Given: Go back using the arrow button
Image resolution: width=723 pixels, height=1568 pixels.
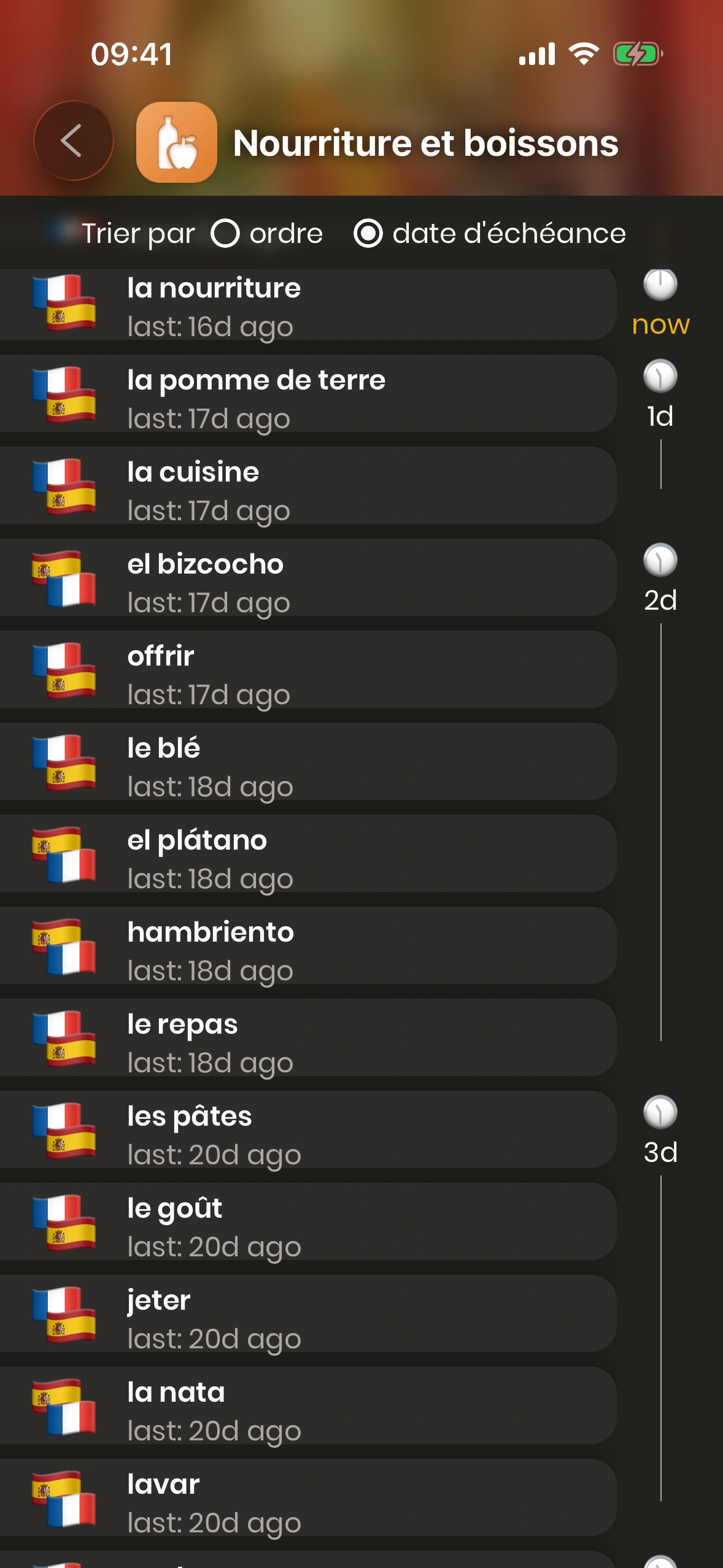Looking at the screenshot, I should [73, 141].
